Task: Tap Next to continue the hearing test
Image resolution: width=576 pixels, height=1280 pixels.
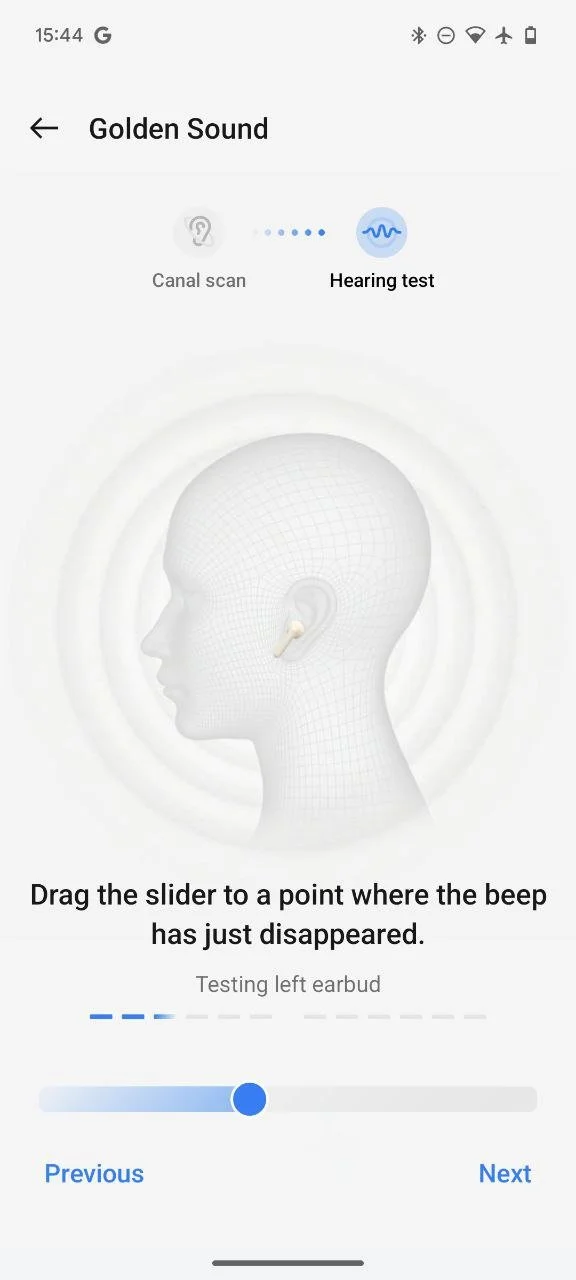Action: 505,1173
